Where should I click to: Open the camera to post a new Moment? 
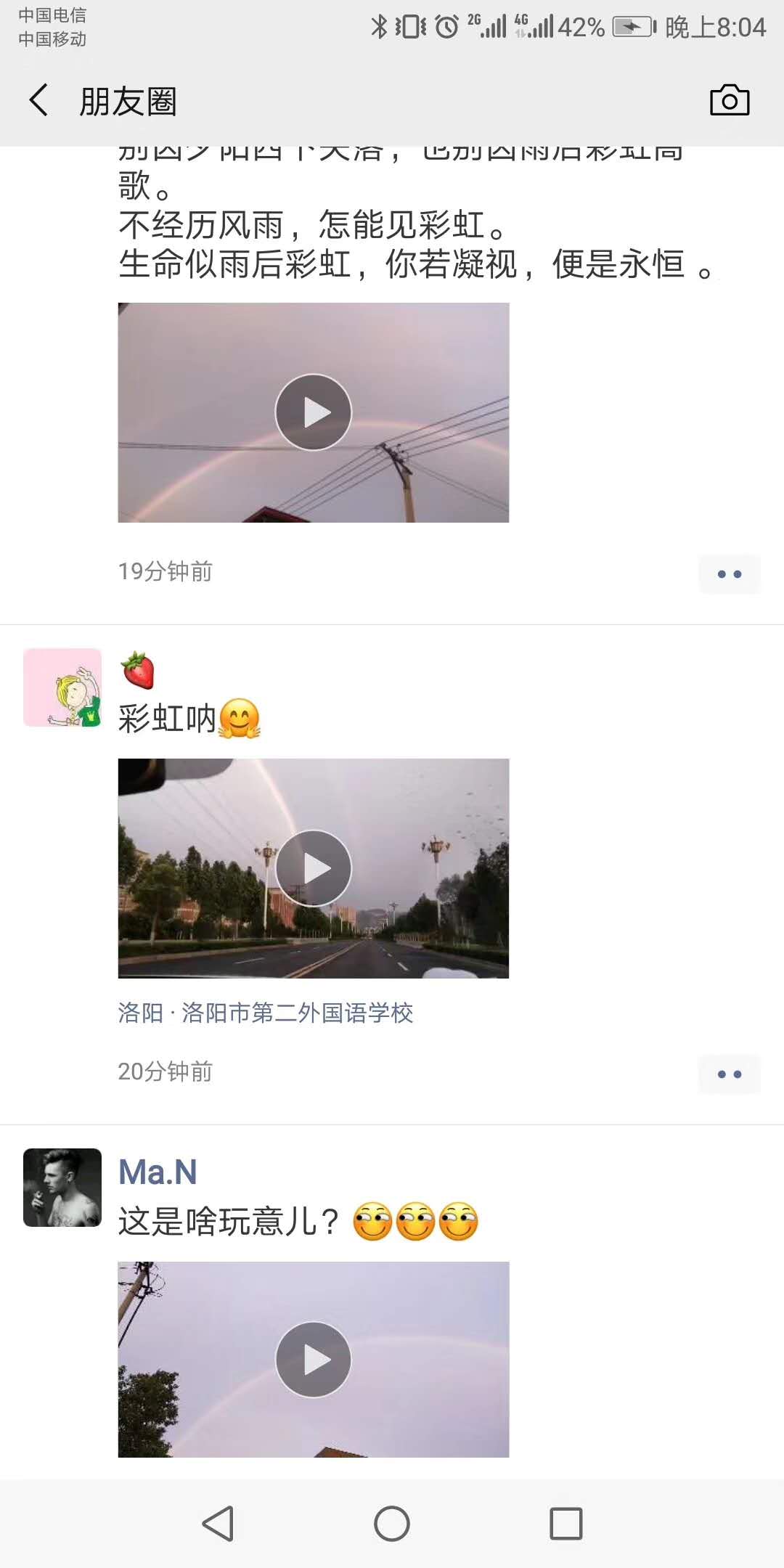(x=730, y=101)
